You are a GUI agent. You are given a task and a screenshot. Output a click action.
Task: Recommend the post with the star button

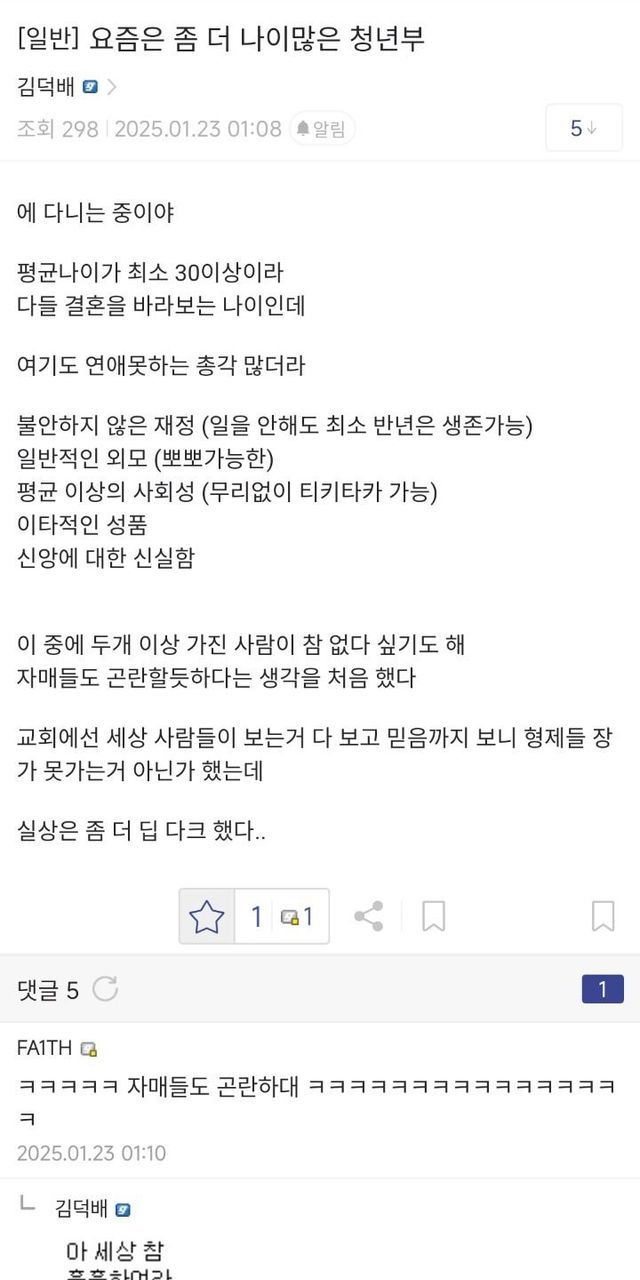point(207,916)
